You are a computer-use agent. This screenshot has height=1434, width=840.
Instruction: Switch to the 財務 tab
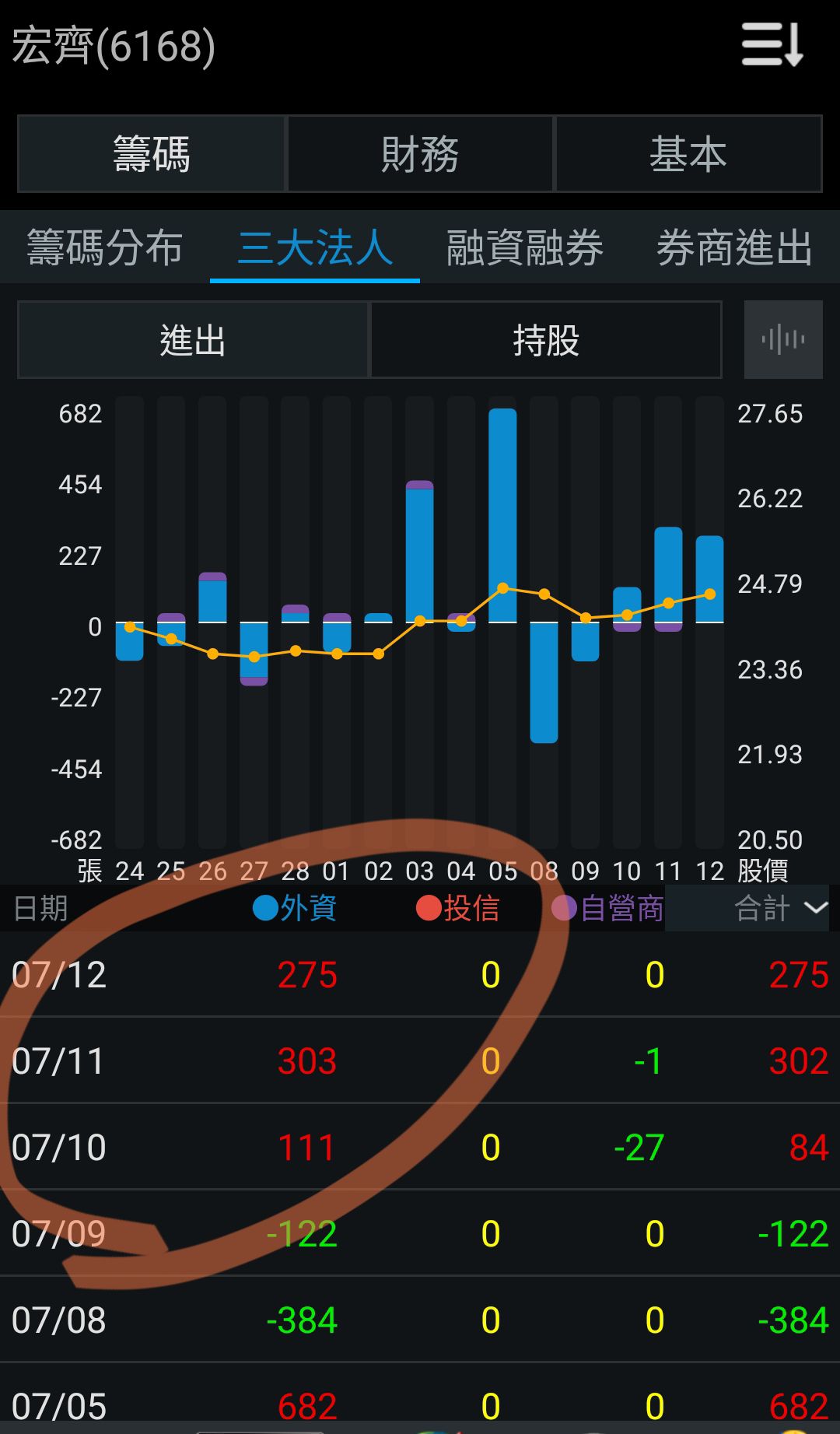click(x=420, y=153)
